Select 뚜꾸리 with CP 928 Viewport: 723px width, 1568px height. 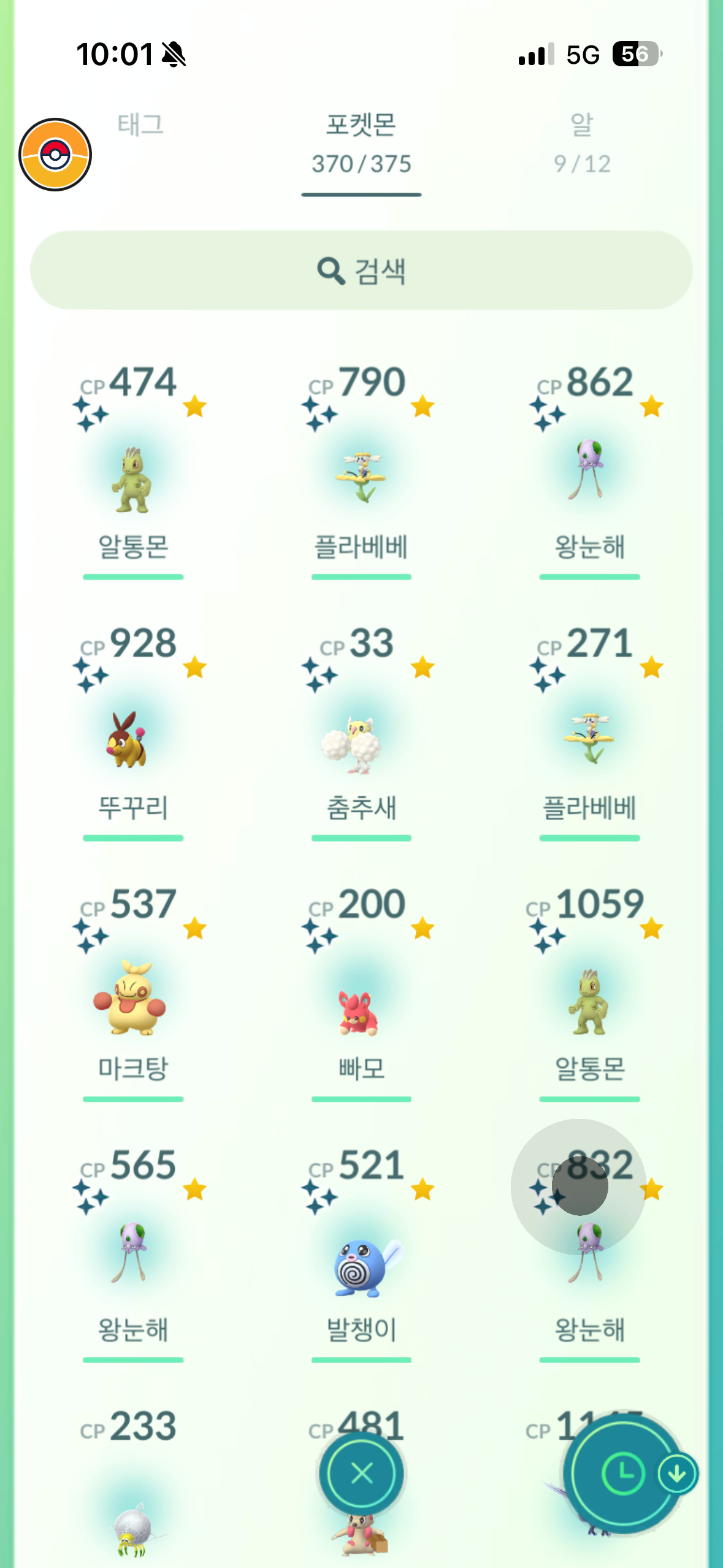point(133,739)
